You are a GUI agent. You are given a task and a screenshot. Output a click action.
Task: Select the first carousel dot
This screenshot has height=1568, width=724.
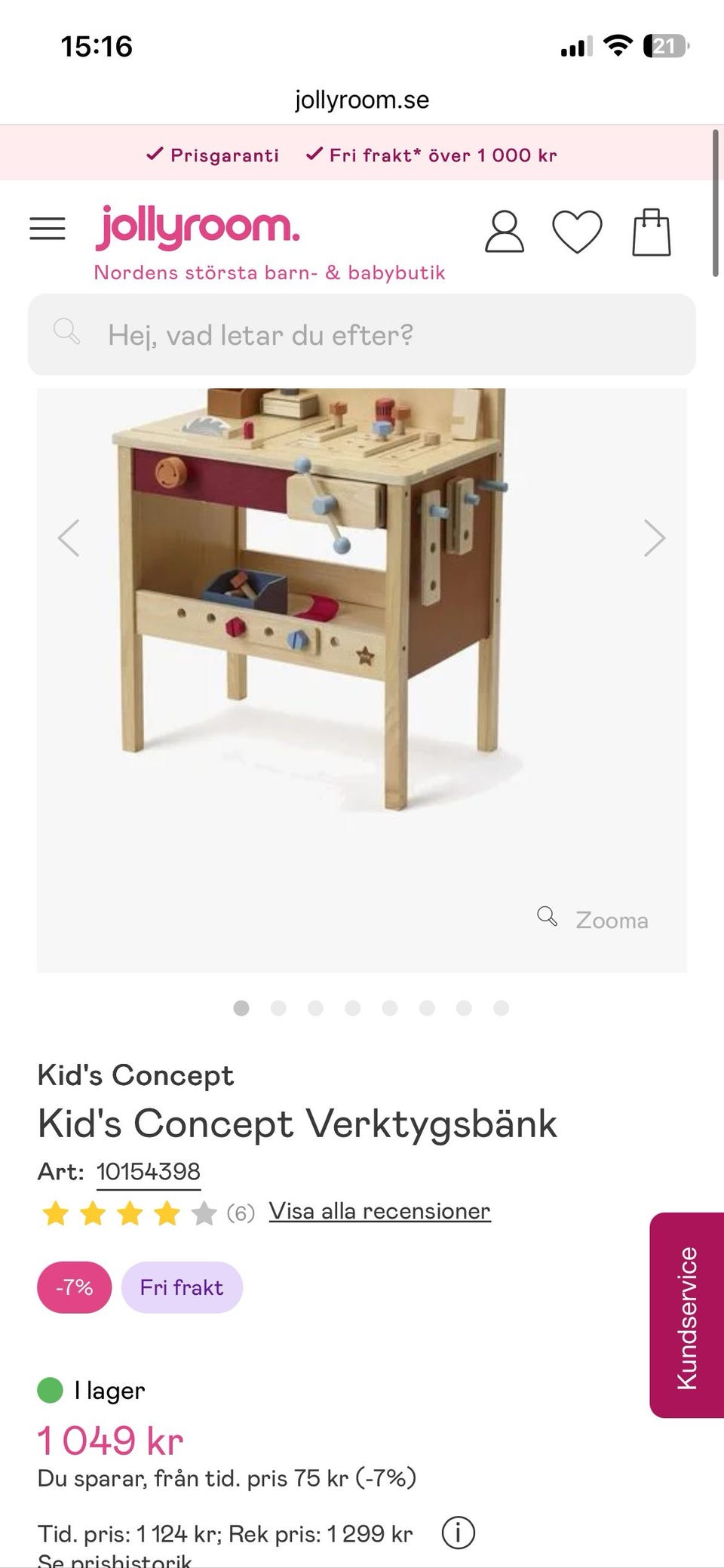pos(241,1007)
